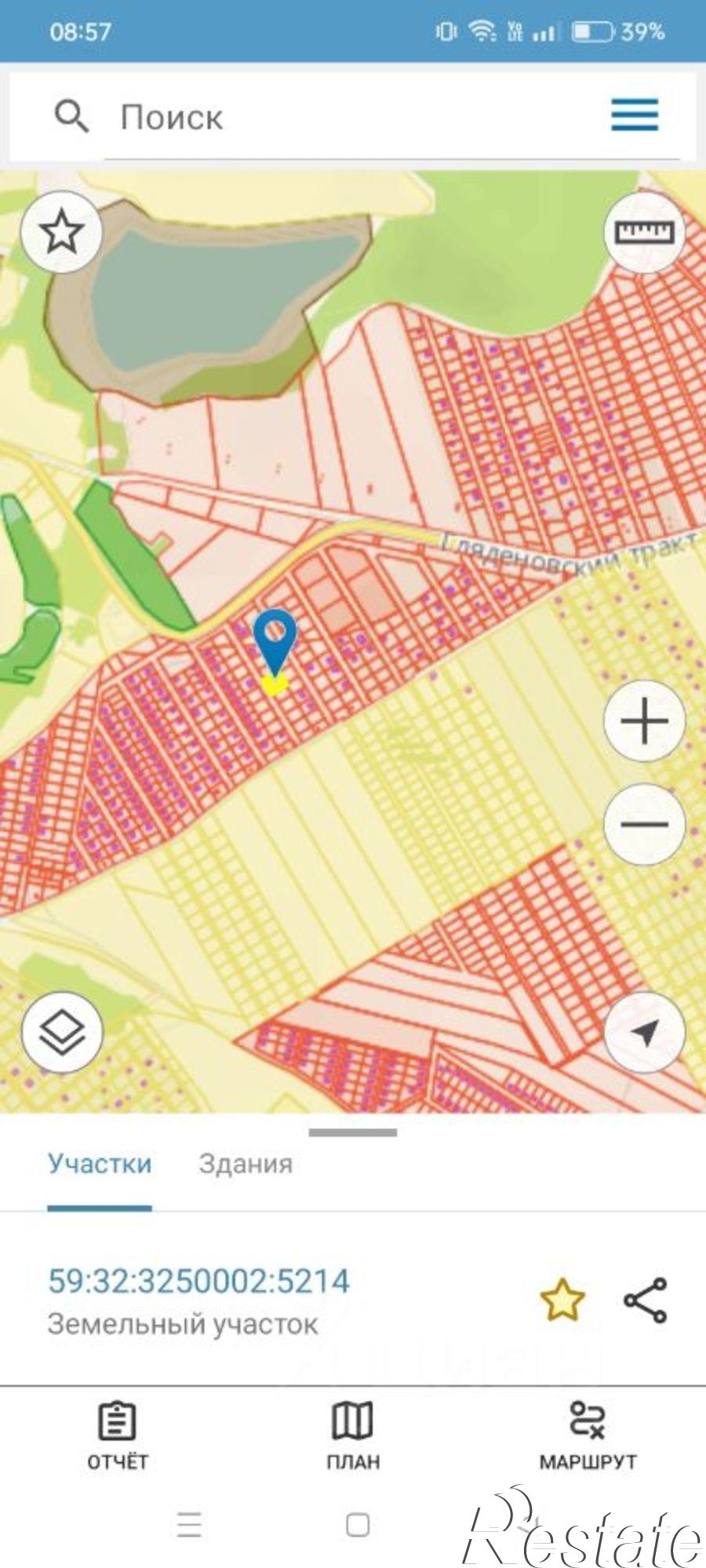The height and width of the screenshot is (1568, 706).
Task: Add parcel 59:32:3250002:5214 to favorites
Action: tap(562, 1300)
